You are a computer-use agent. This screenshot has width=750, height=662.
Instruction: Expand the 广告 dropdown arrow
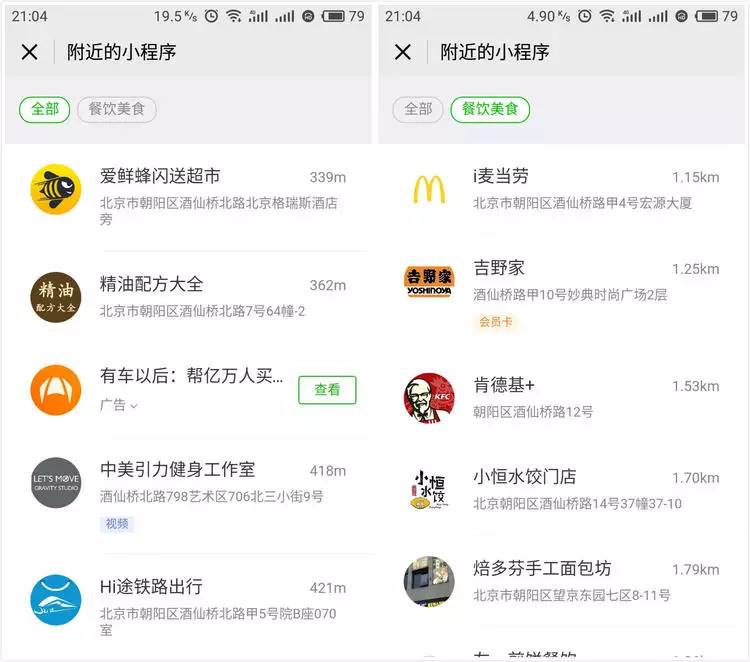tap(134, 406)
